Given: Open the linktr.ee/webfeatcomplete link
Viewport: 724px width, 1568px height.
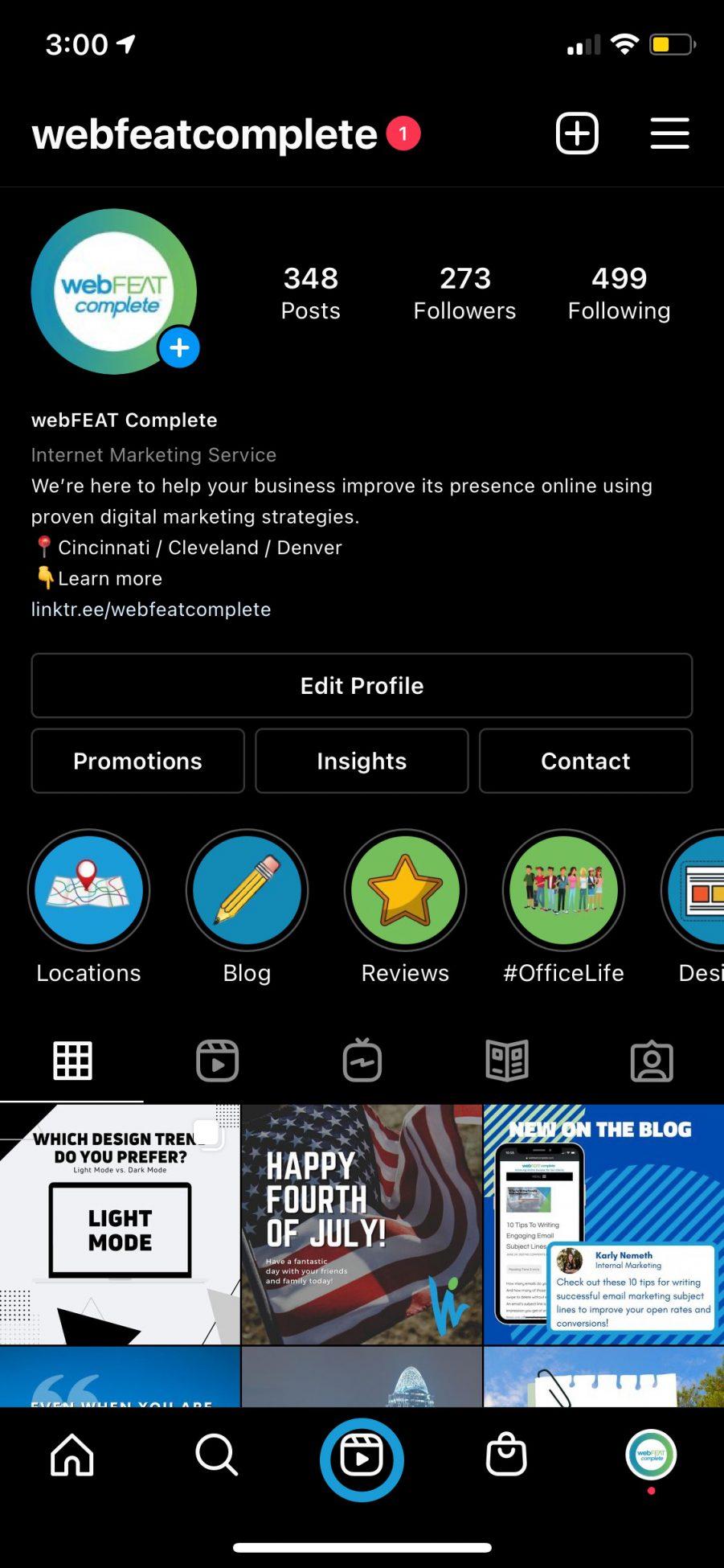Looking at the screenshot, I should click(x=151, y=610).
